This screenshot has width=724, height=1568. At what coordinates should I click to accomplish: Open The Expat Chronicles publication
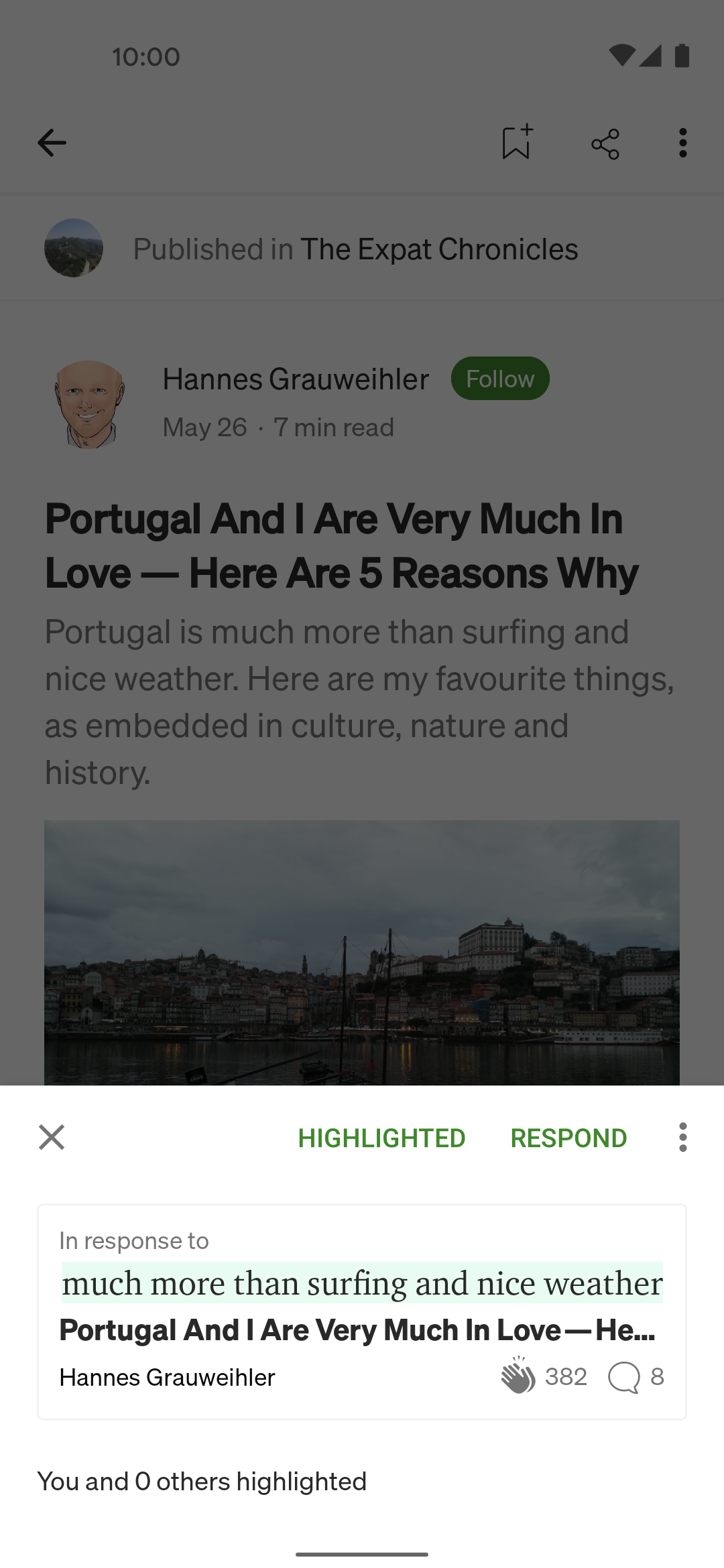439,249
